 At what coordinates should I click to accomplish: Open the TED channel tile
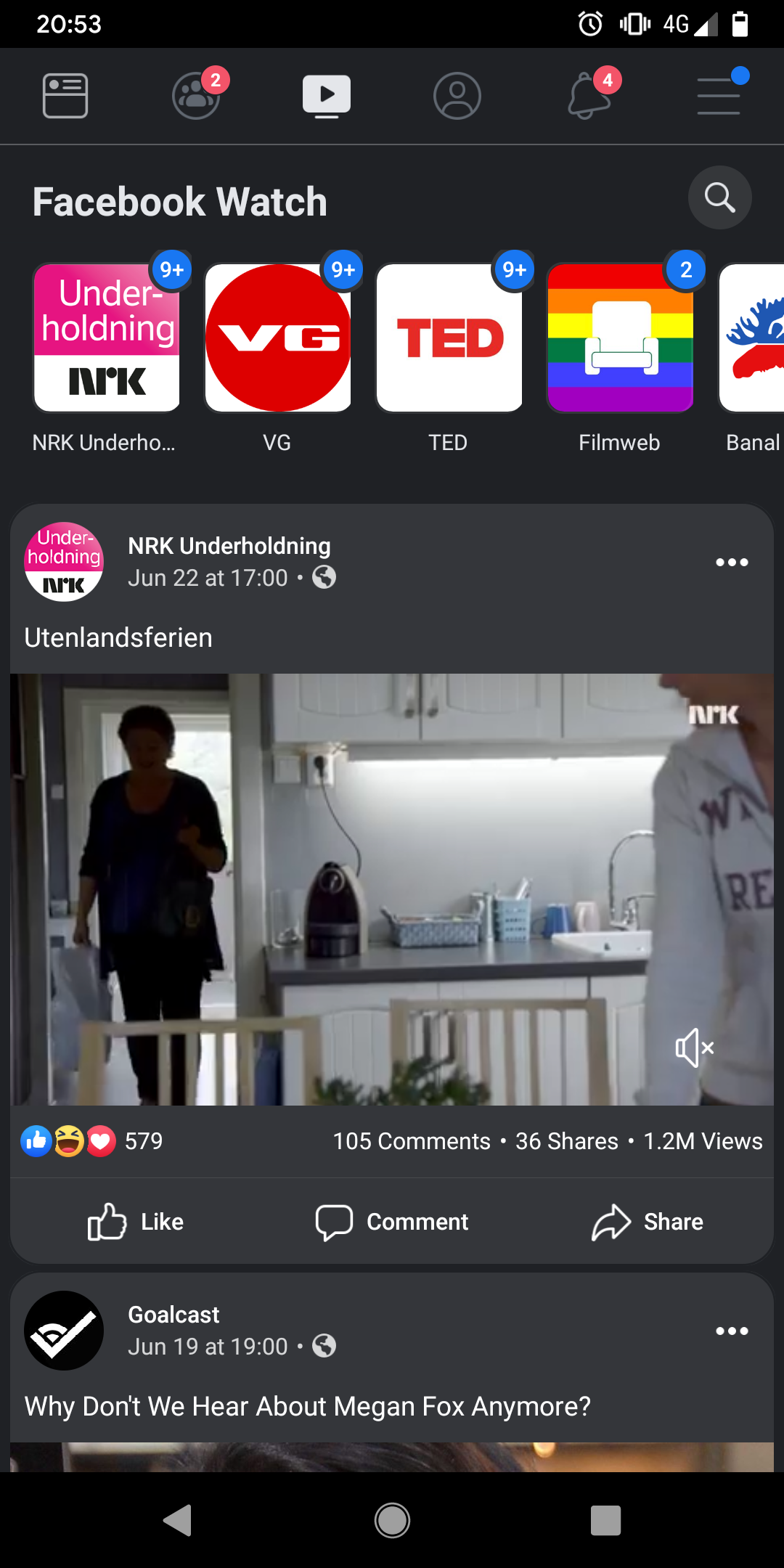click(449, 338)
